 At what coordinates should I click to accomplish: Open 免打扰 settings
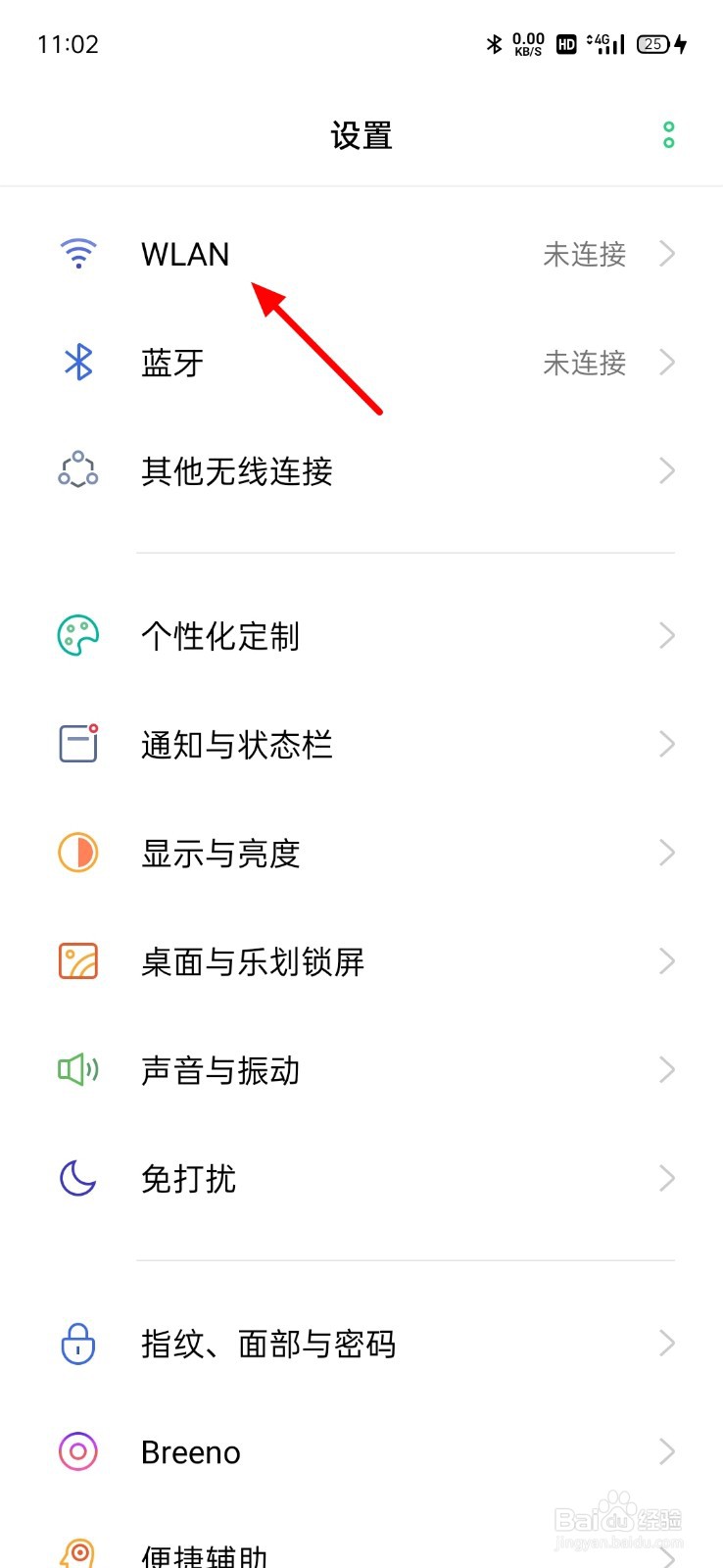[x=361, y=1178]
